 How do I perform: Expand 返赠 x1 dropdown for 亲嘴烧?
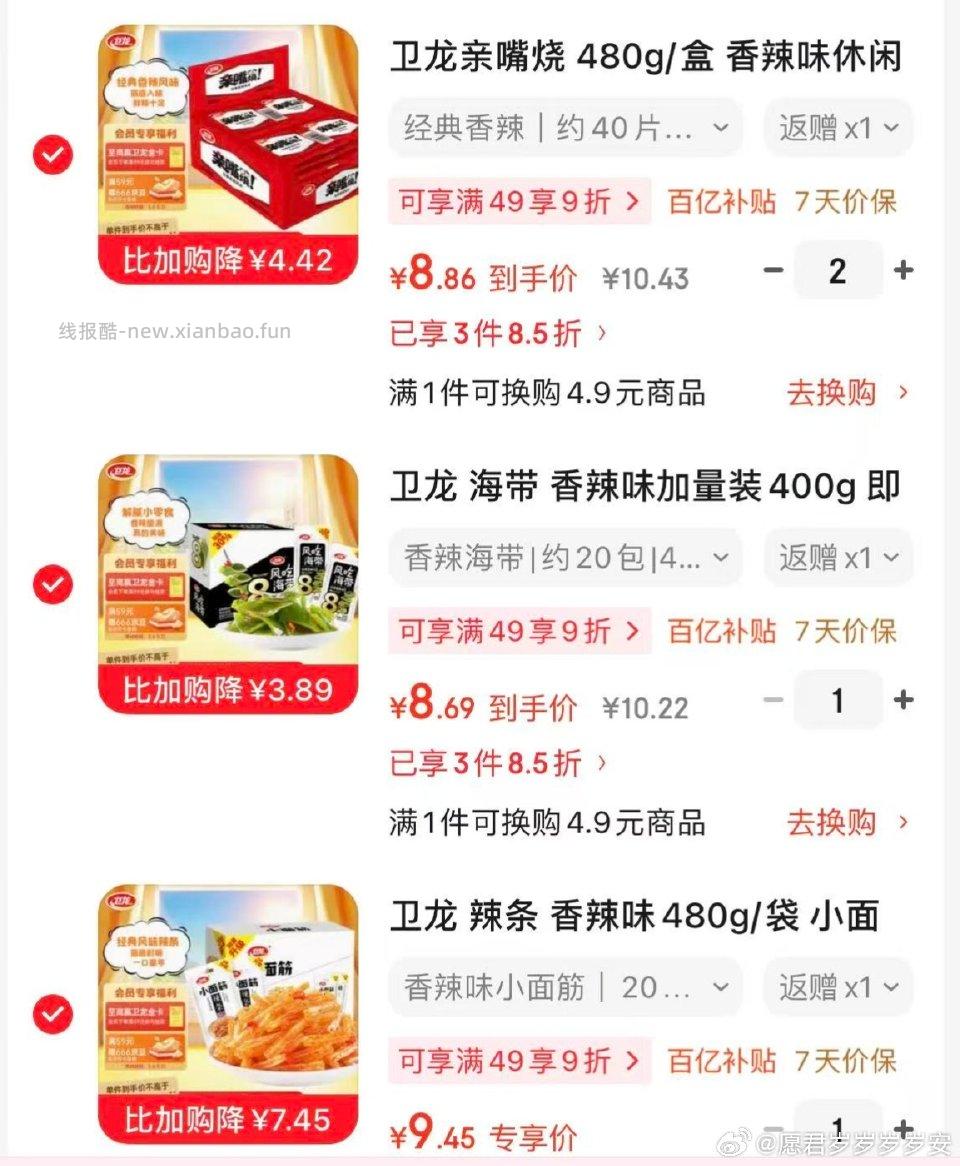pyautogui.click(x=838, y=127)
